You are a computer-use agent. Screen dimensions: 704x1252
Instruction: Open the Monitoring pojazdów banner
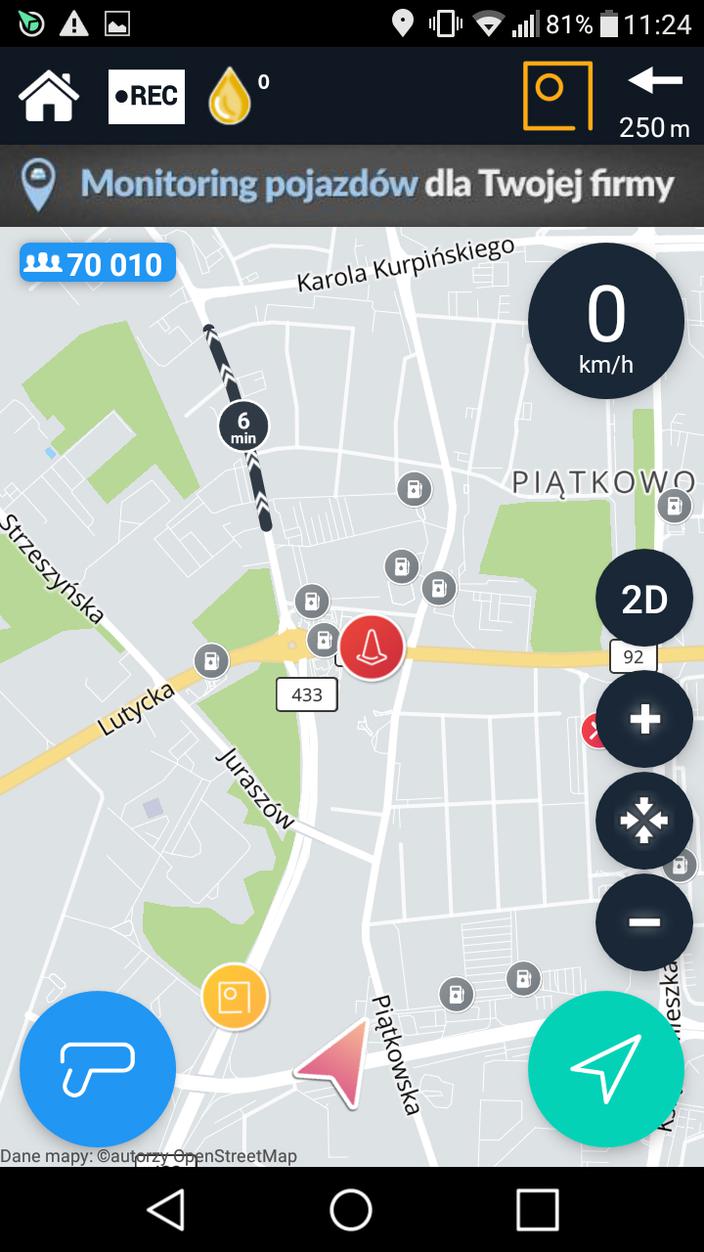tap(352, 186)
